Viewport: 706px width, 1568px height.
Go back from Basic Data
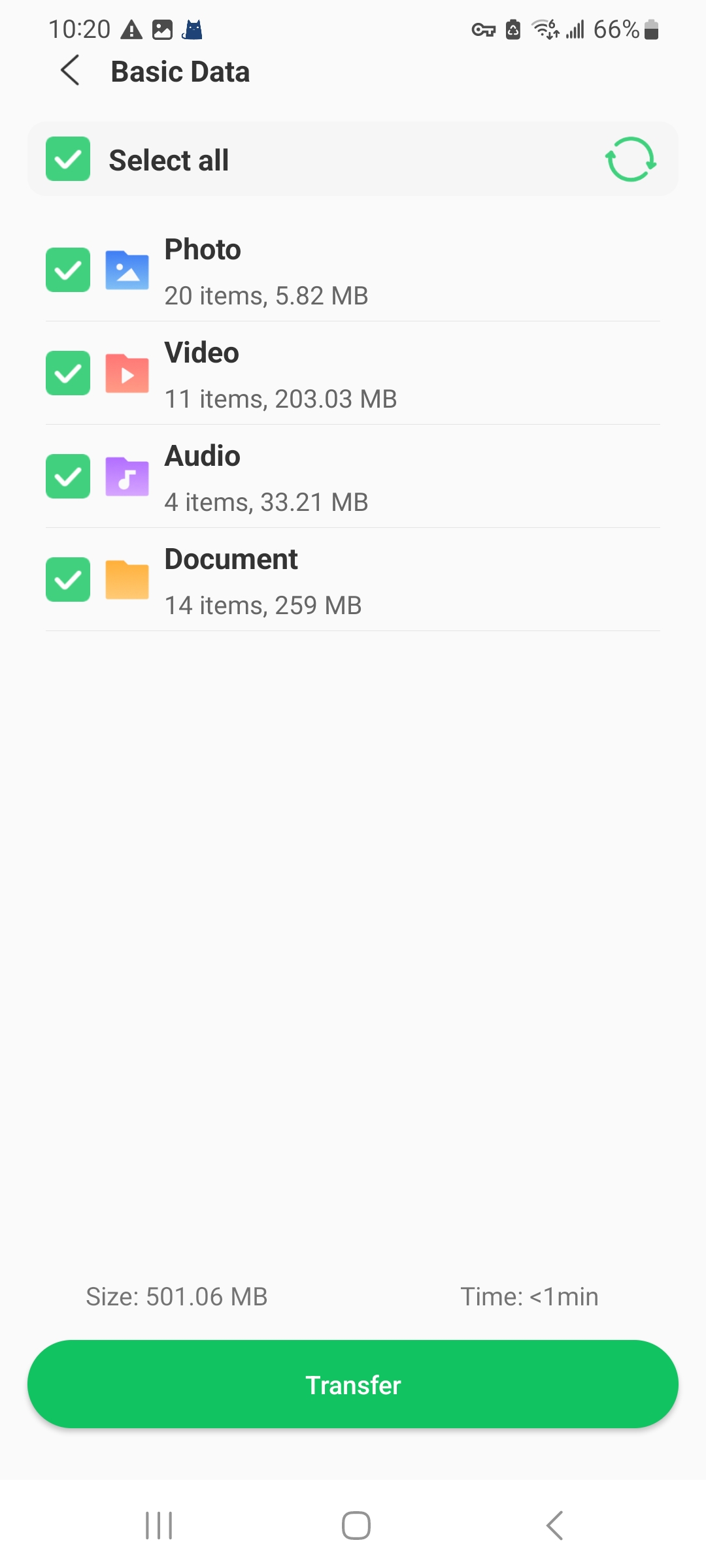point(71,71)
